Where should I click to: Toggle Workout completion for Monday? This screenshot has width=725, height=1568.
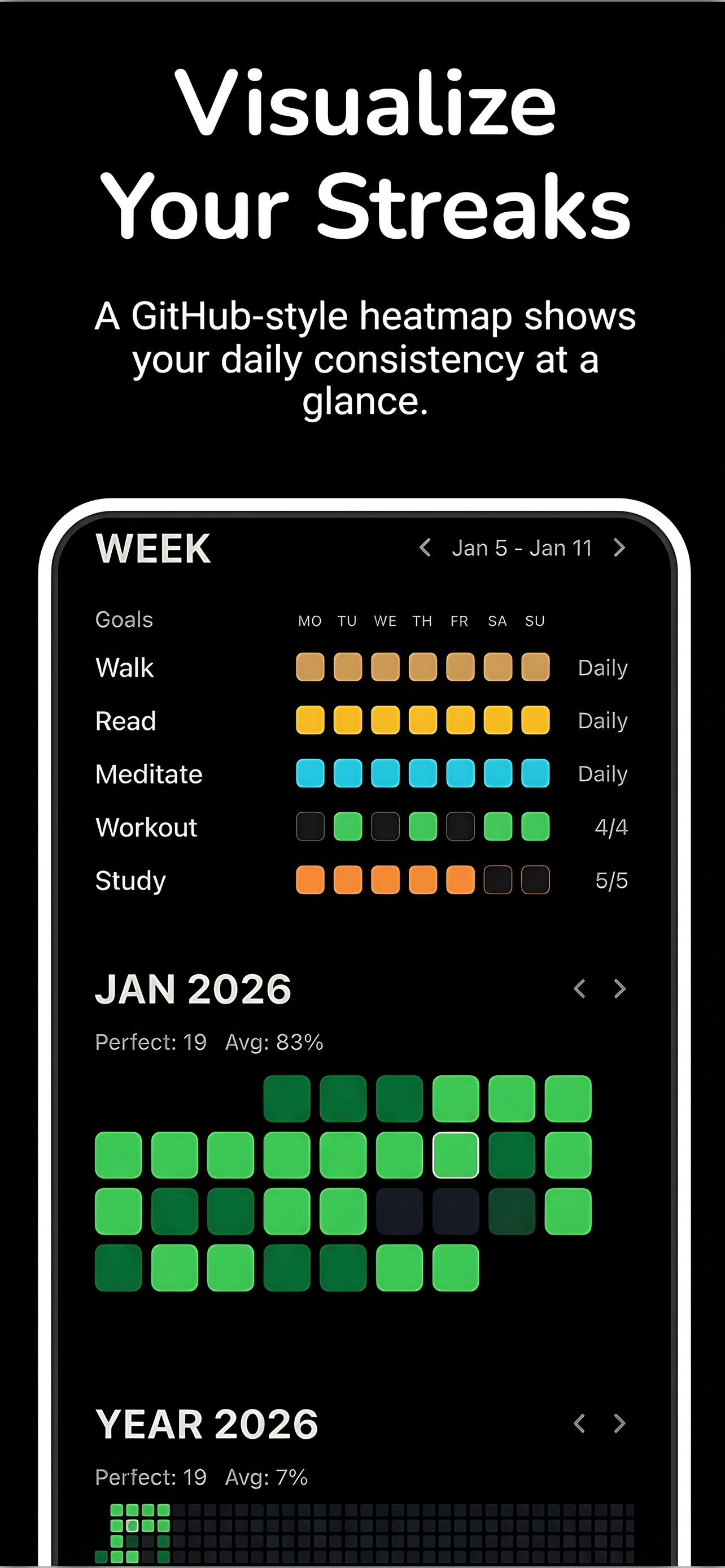pos(310,826)
